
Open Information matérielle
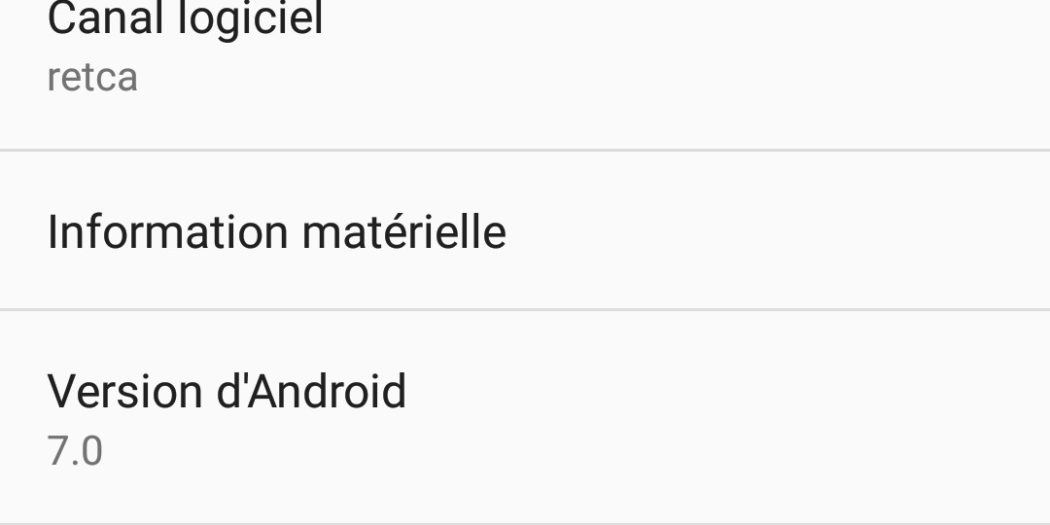pos(277,231)
